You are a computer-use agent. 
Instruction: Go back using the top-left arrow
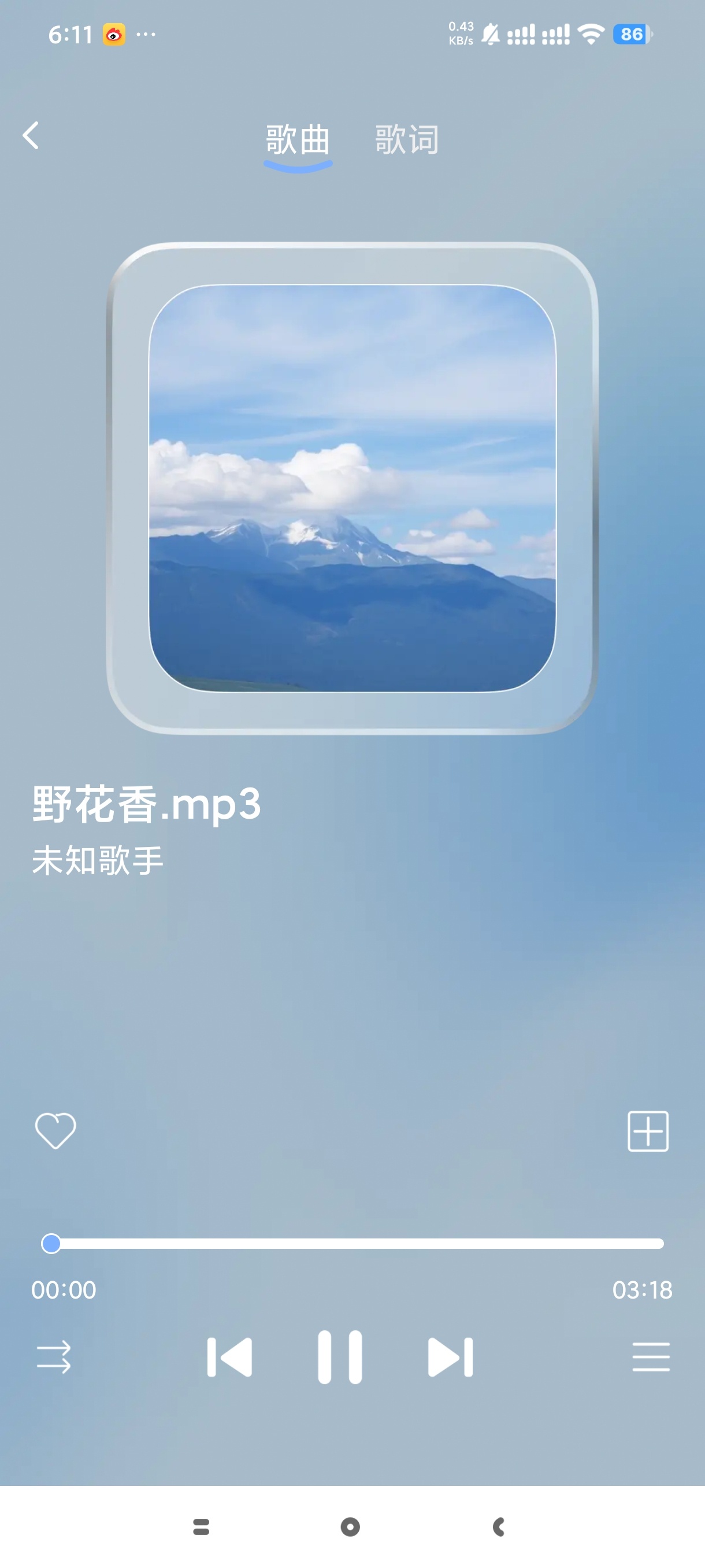31,135
